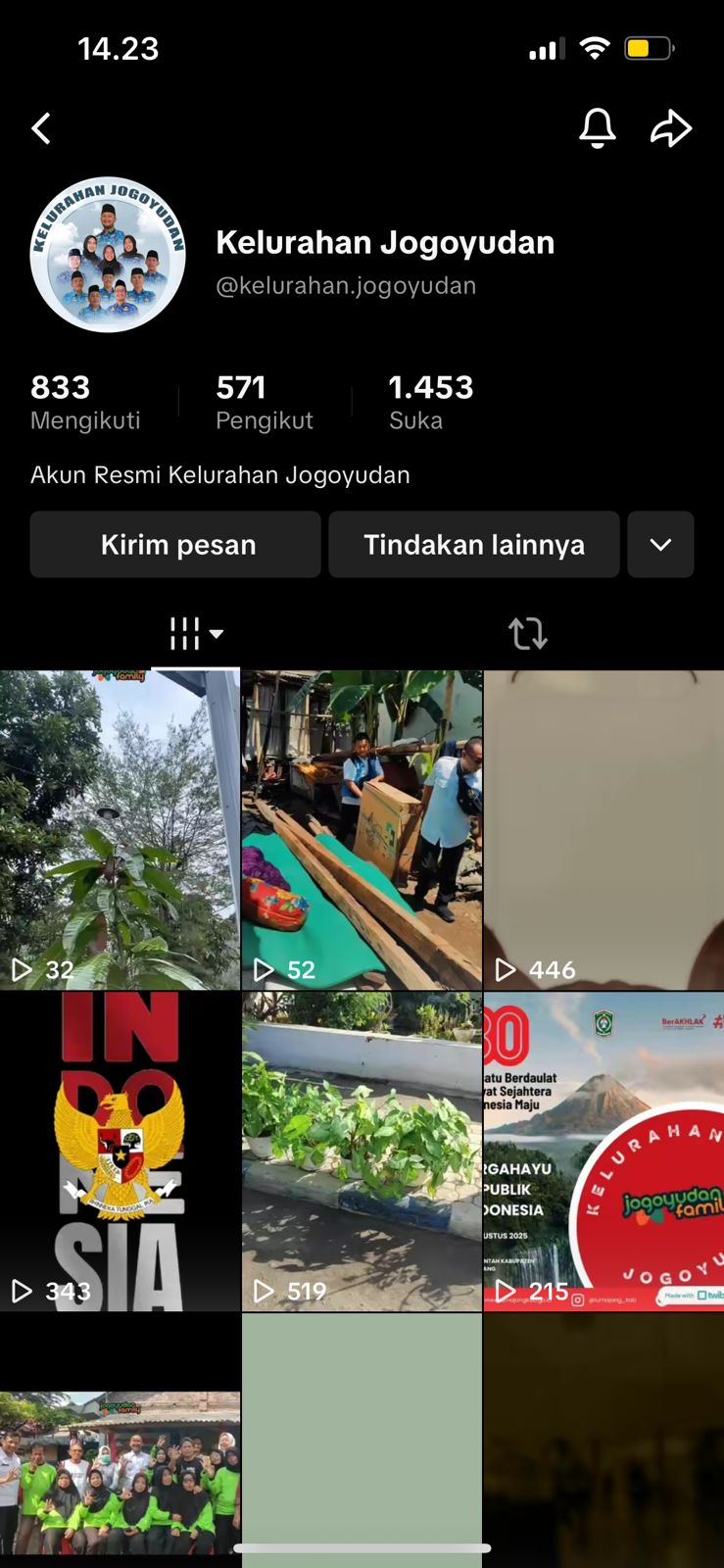Switch to the videos grid tab
The height and width of the screenshot is (1568, 724).
coord(196,634)
